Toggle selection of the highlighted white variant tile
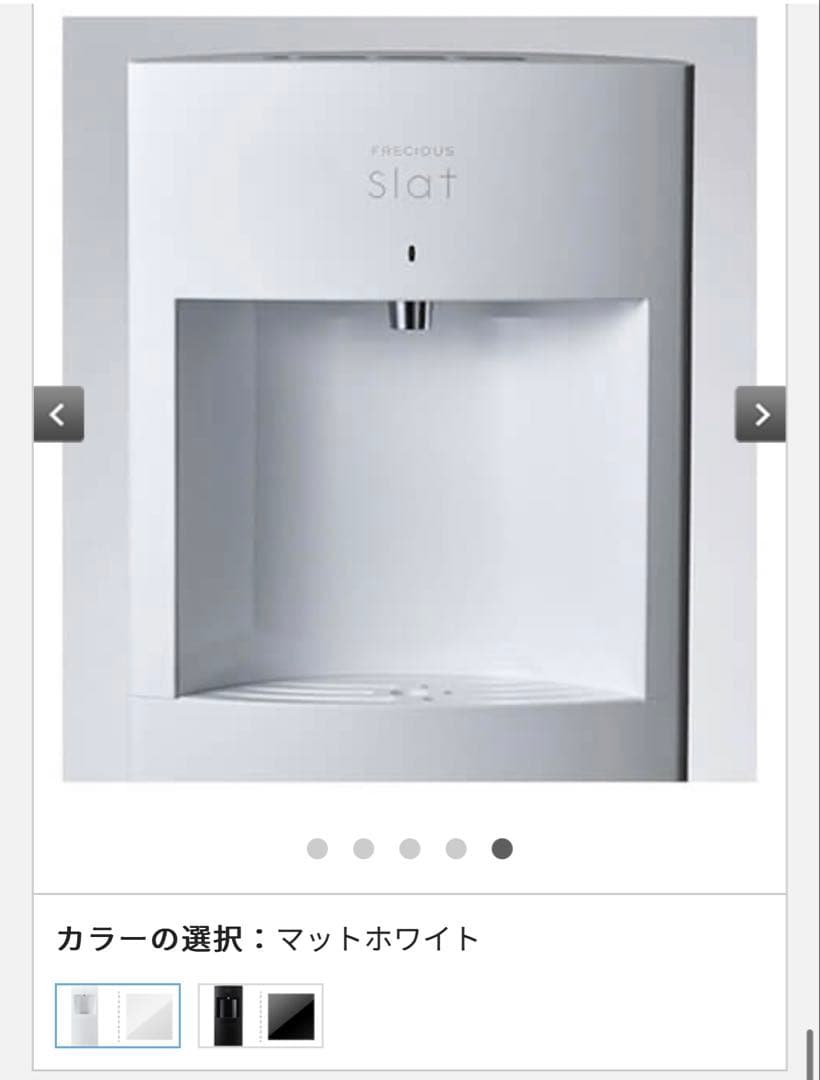This screenshot has width=820, height=1080. coord(115,1014)
